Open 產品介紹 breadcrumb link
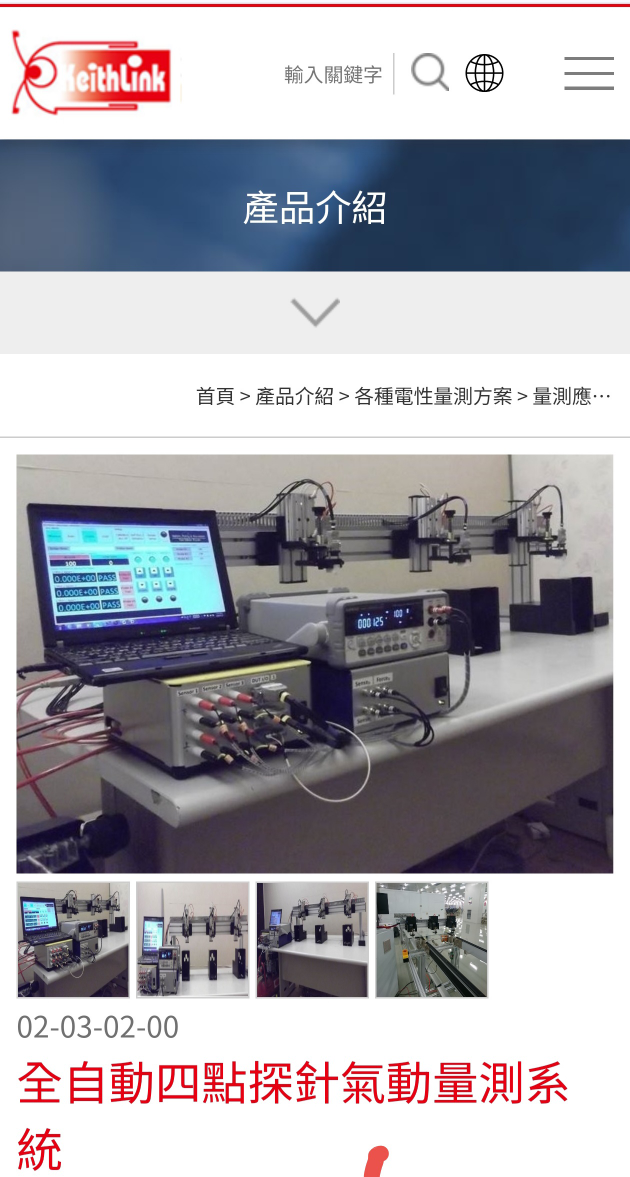 pyautogui.click(x=294, y=396)
